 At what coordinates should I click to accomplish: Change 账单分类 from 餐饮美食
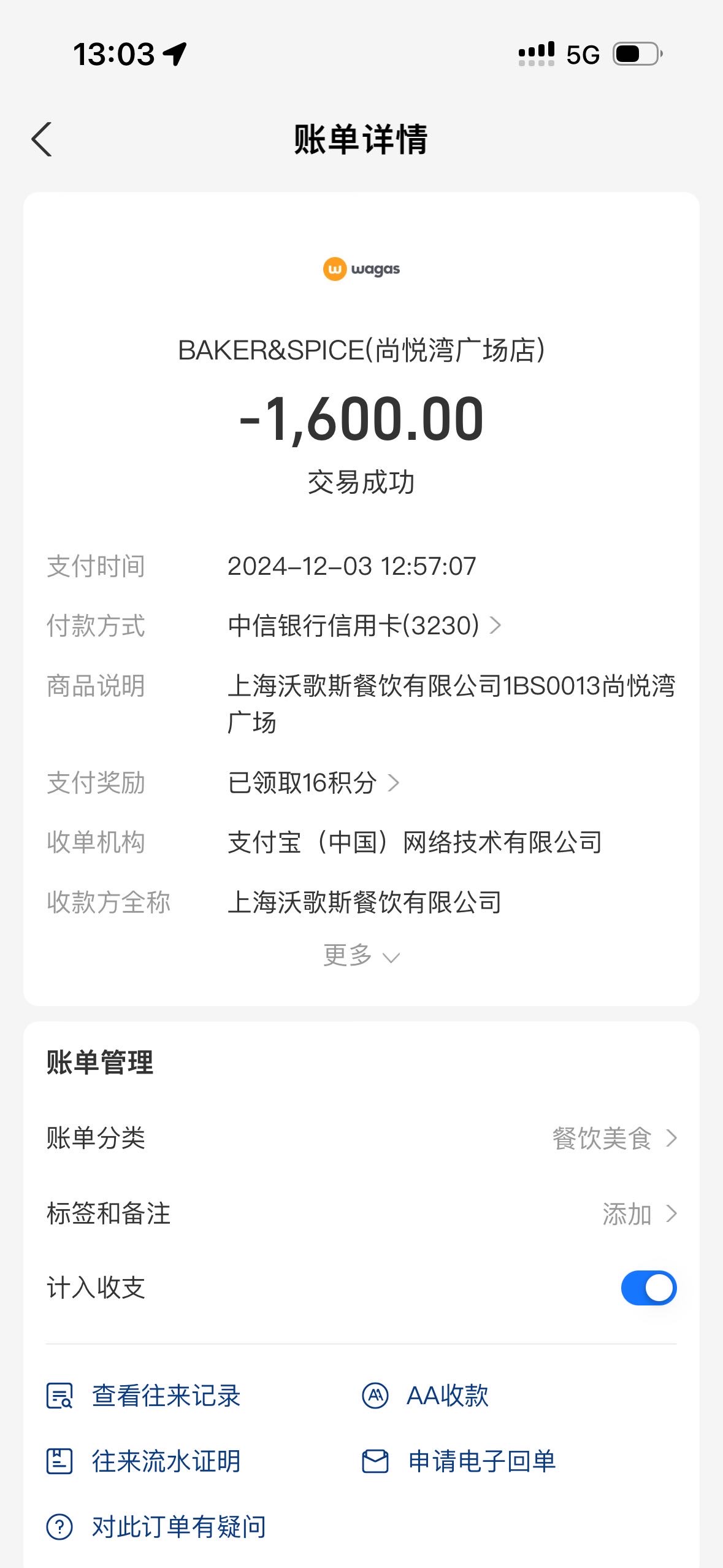[361, 1139]
